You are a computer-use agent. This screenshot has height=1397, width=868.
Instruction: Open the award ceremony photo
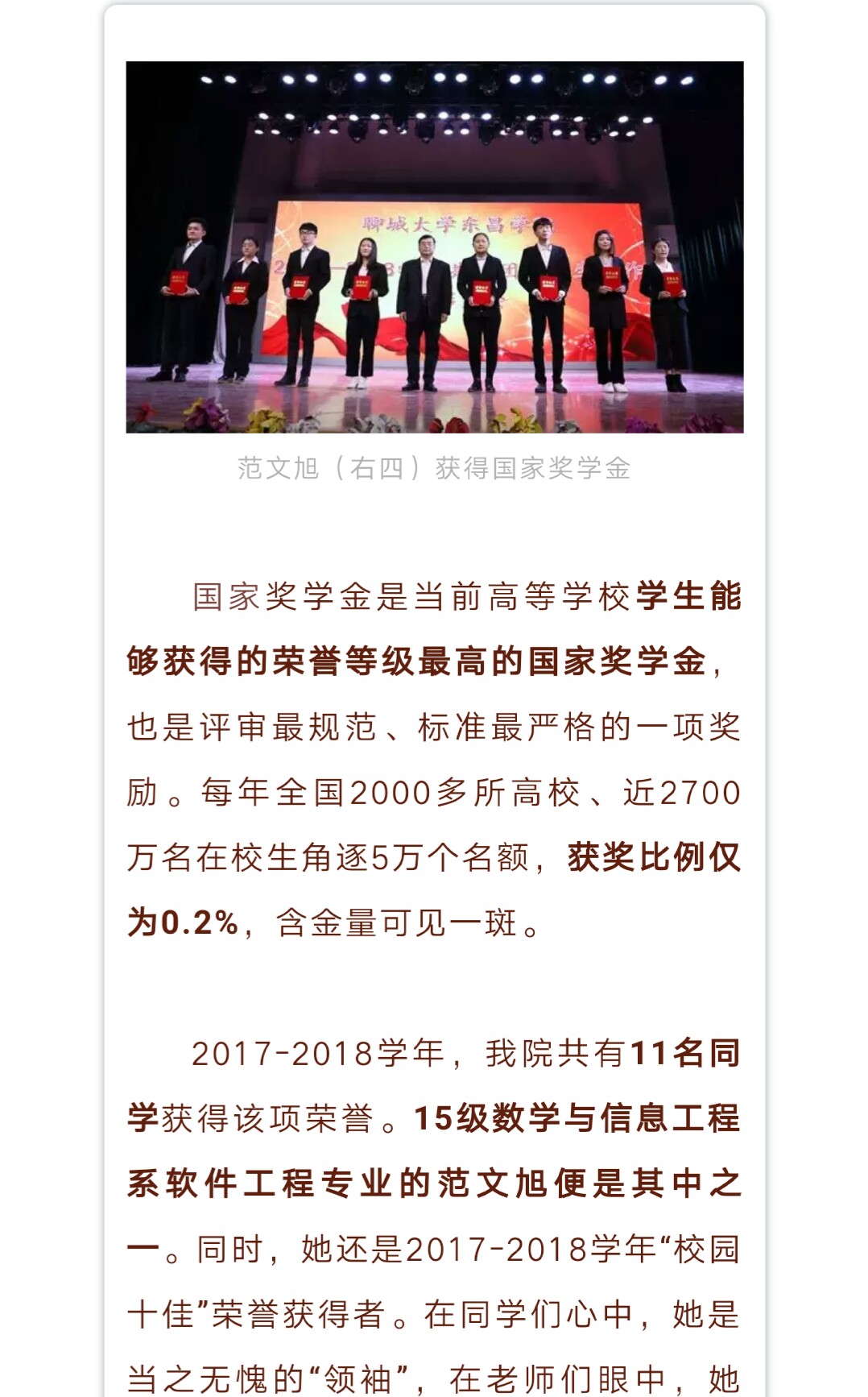pos(434,247)
